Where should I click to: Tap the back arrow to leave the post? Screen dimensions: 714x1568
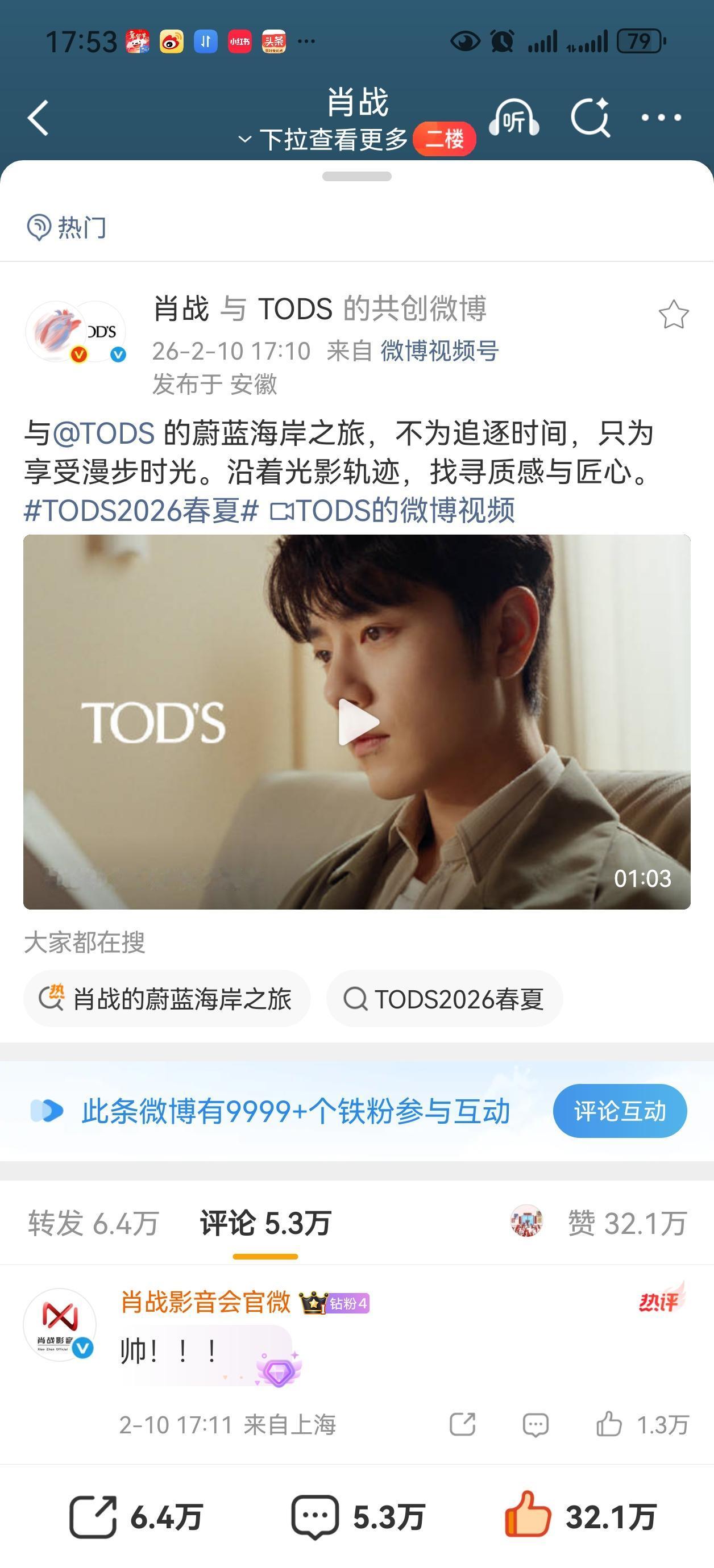point(38,118)
